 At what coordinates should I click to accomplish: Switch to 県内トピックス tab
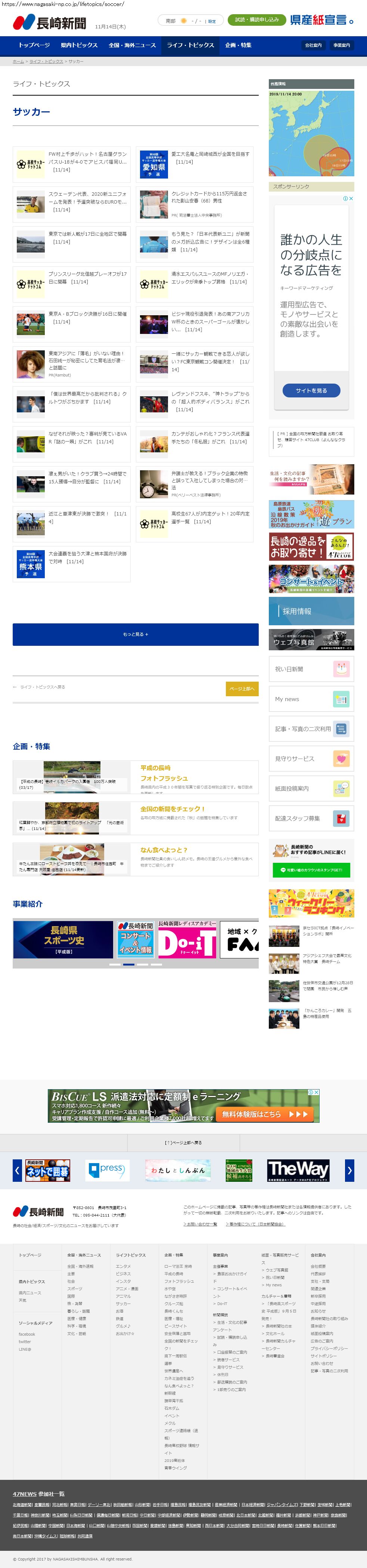coord(78,45)
